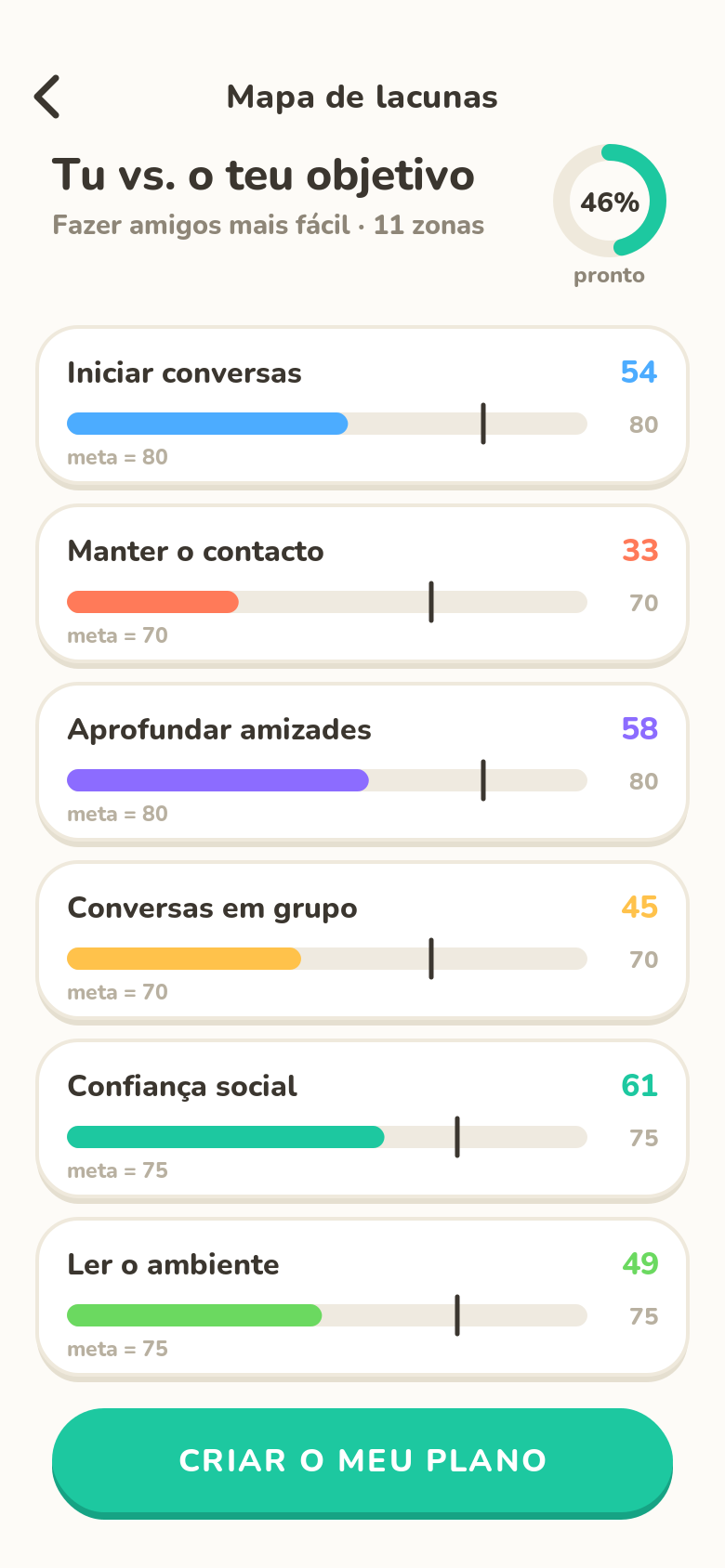Go back from Mapa de lacunas
This screenshot has height=1568, width=725.
[x=47, y=97]
